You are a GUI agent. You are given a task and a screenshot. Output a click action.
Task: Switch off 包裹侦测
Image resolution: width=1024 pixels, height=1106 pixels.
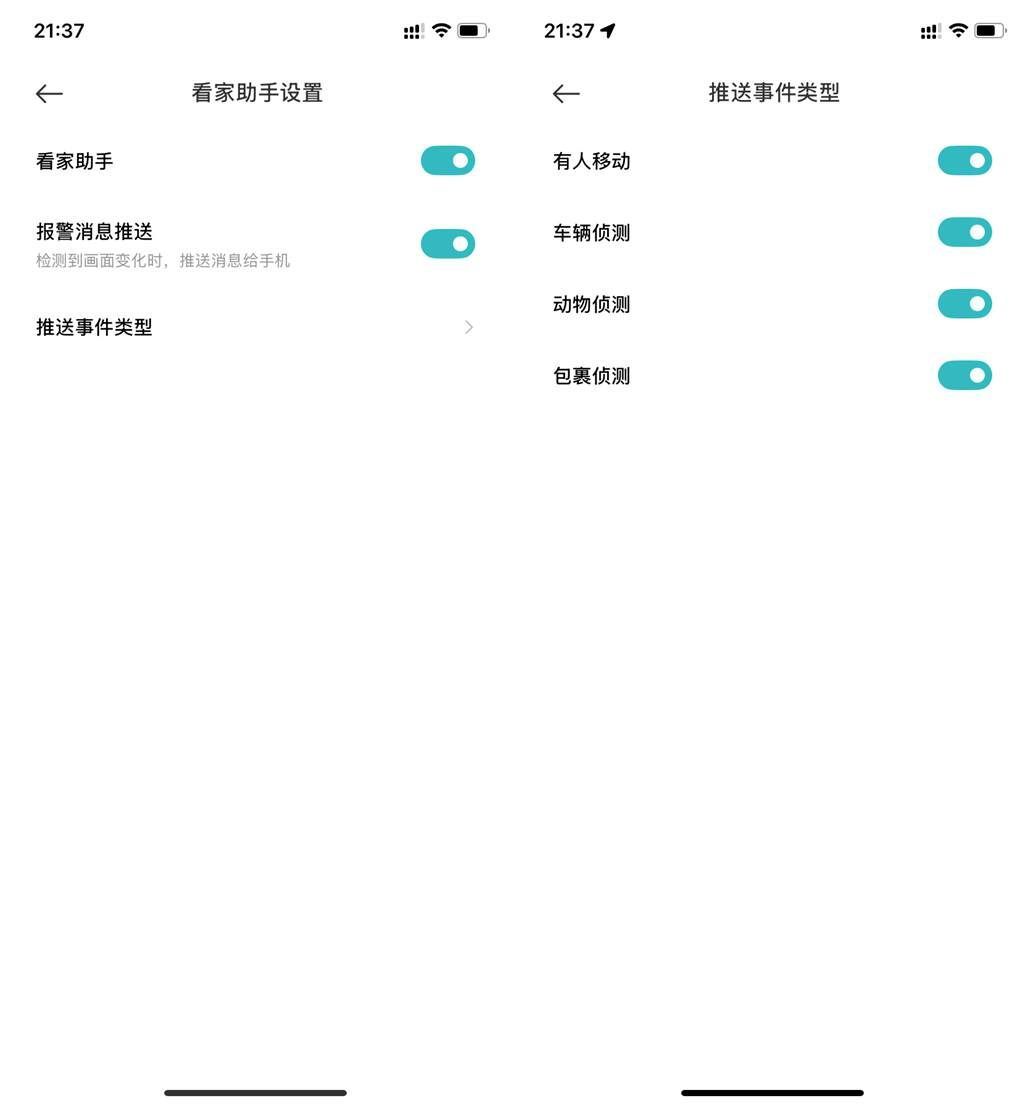(964, 376)
